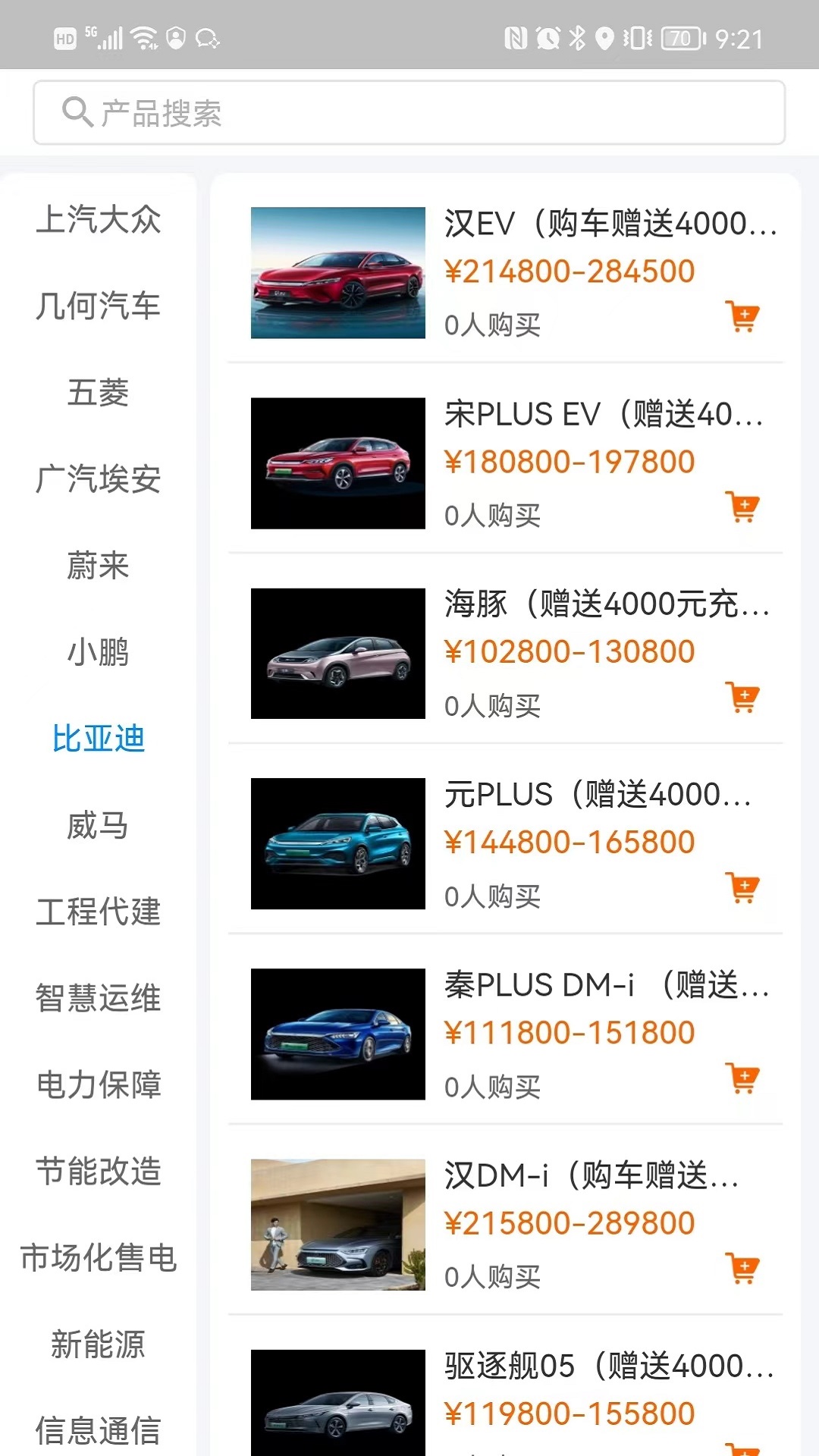Open the 威马 category
Viewport: 819px width, 1456px height.
(x=99, y=825)
